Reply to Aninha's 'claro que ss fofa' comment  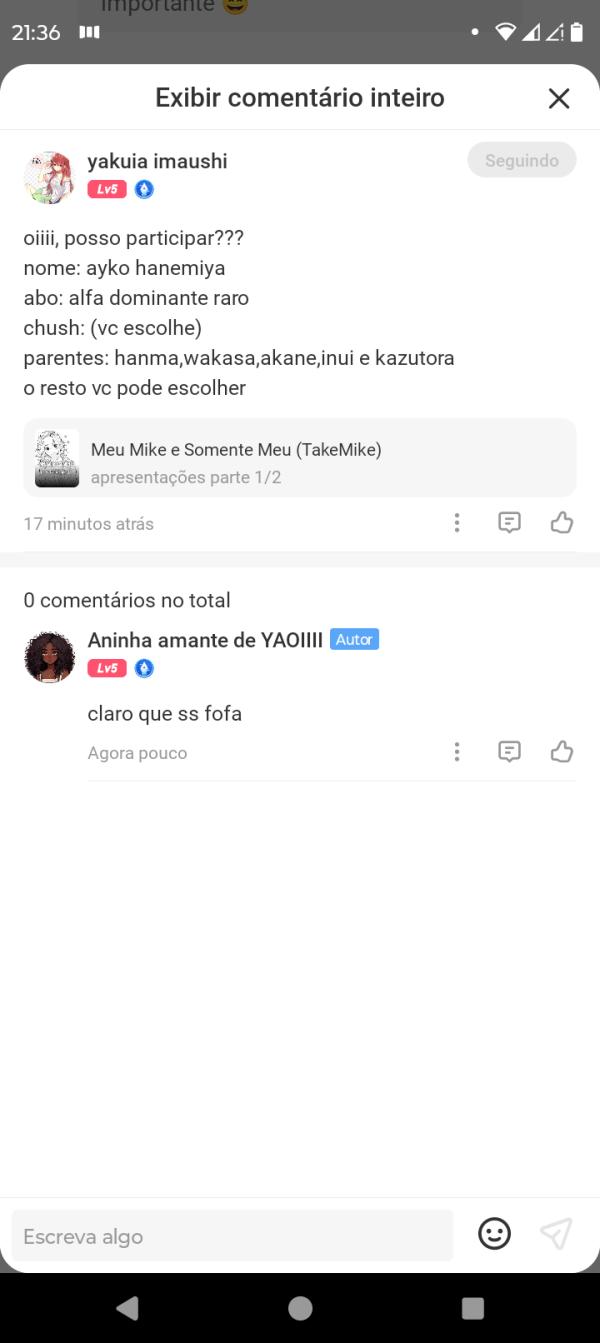[510, 752]
